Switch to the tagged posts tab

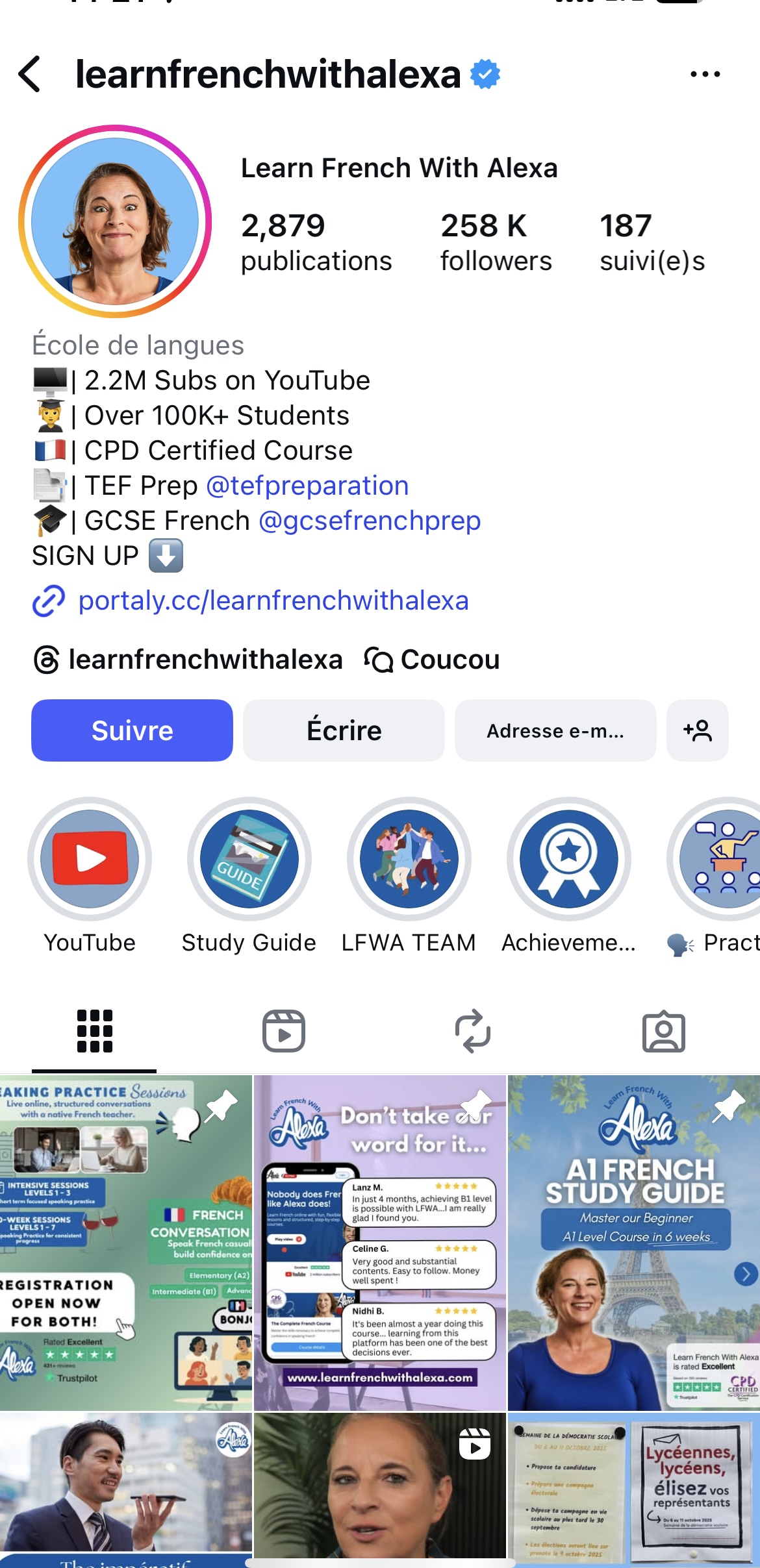click(x=663, y=1031)
